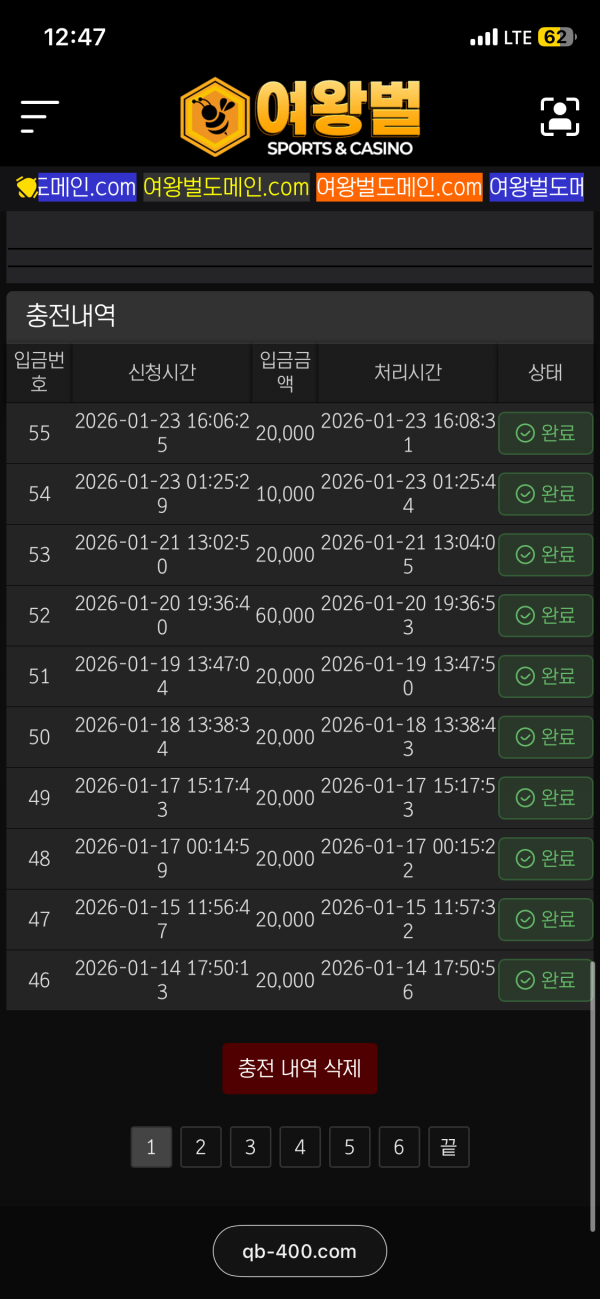This screenshot has width=600, height=1299.
Task: Select page 1
Action: point(151,1147)
